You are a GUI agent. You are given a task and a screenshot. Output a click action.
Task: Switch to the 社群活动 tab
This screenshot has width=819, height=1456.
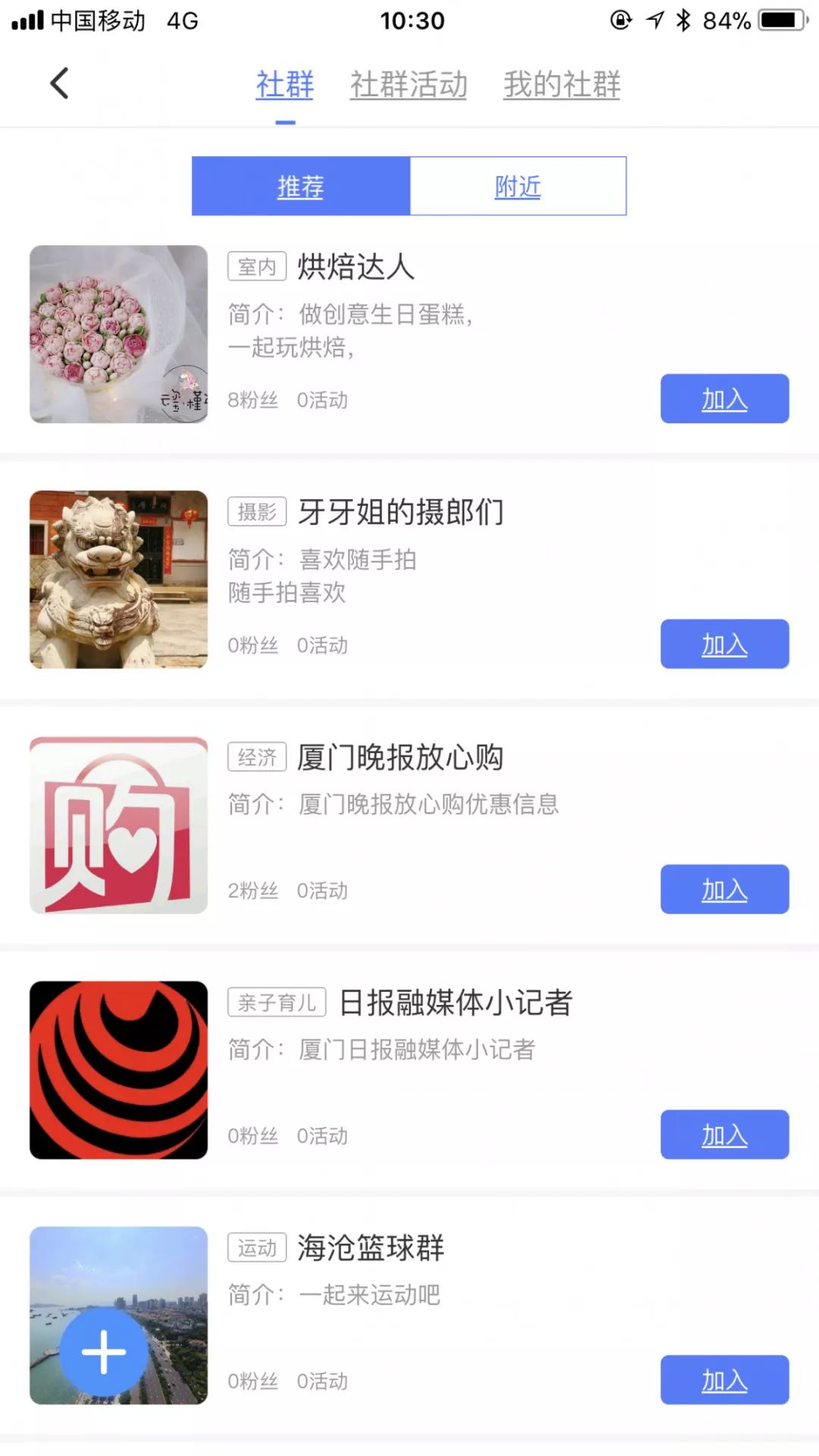pos(409,85)
